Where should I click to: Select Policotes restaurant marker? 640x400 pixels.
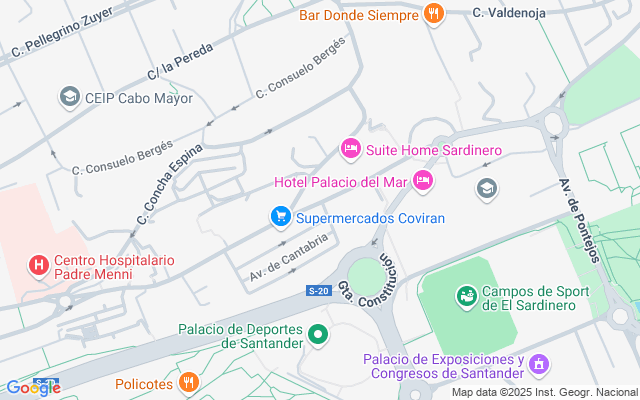[188, 382]
